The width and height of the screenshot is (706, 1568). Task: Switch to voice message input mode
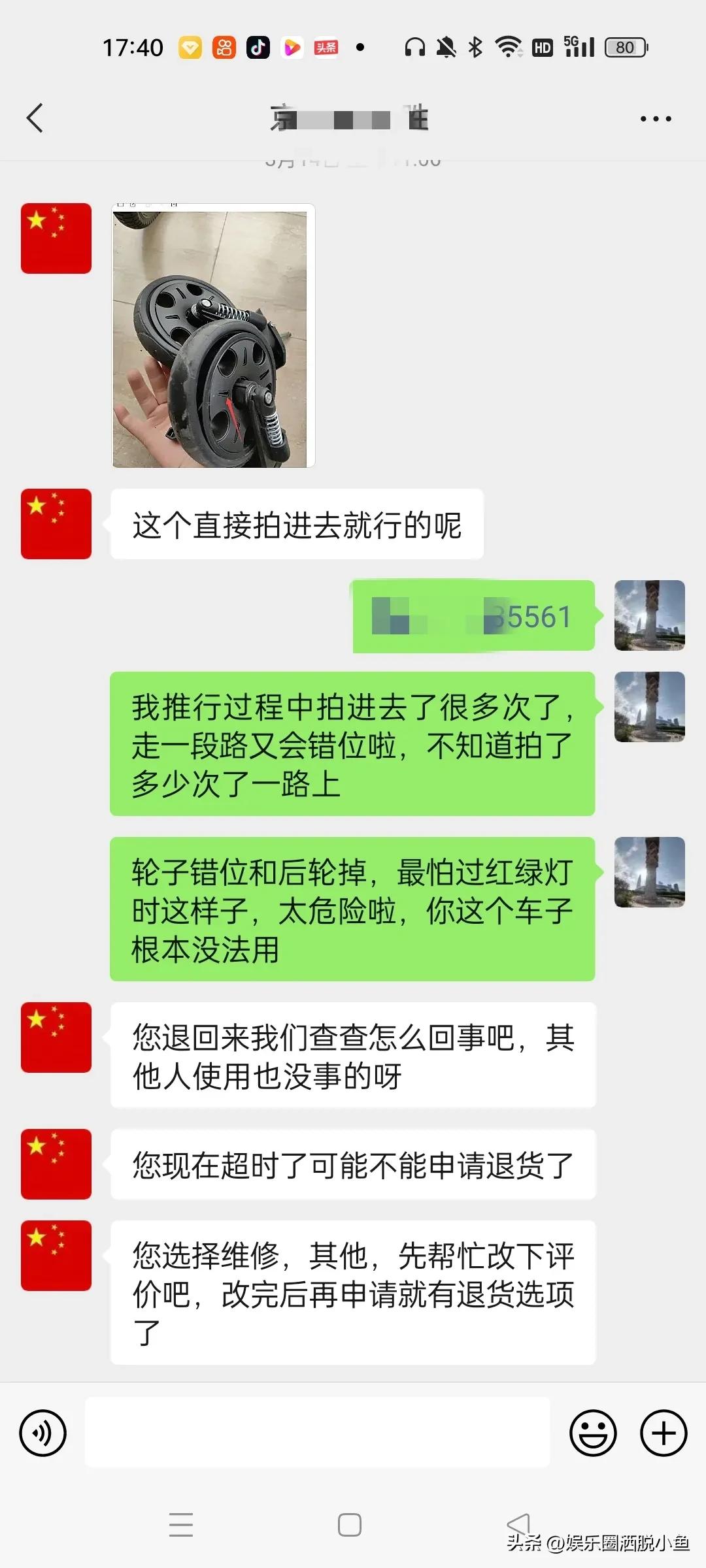[43, 1433]
